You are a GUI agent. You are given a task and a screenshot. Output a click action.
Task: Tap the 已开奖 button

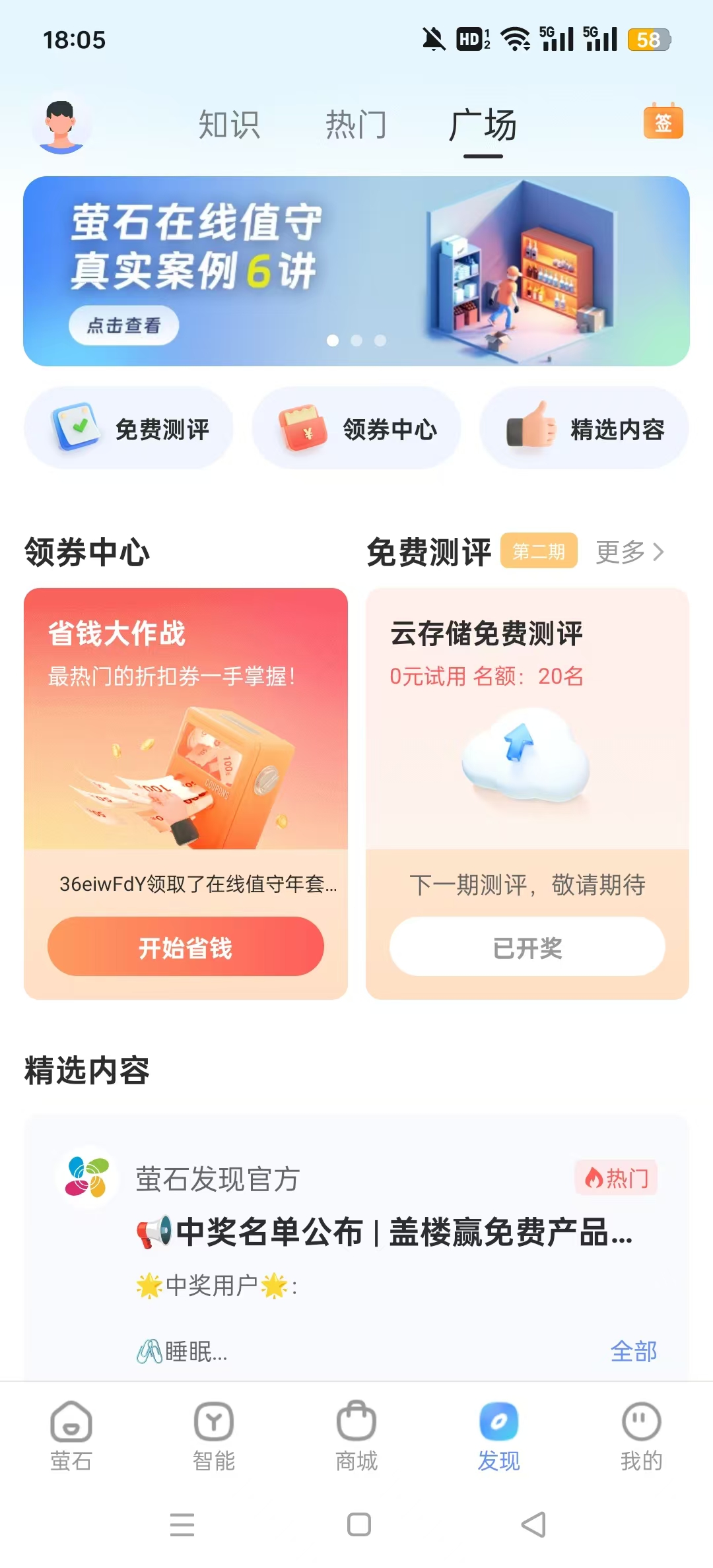[527, 947]
